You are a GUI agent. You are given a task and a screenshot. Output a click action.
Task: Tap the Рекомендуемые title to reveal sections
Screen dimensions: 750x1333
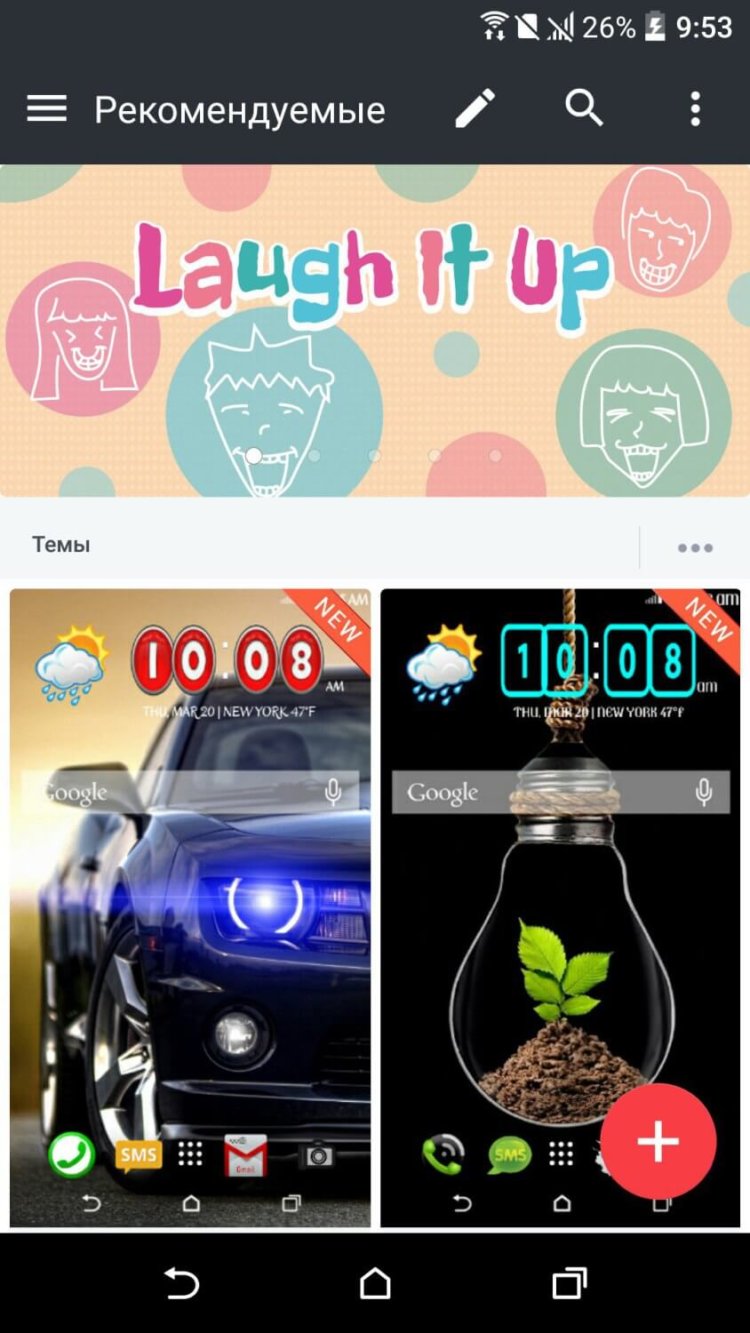click(x=238, y=108)
